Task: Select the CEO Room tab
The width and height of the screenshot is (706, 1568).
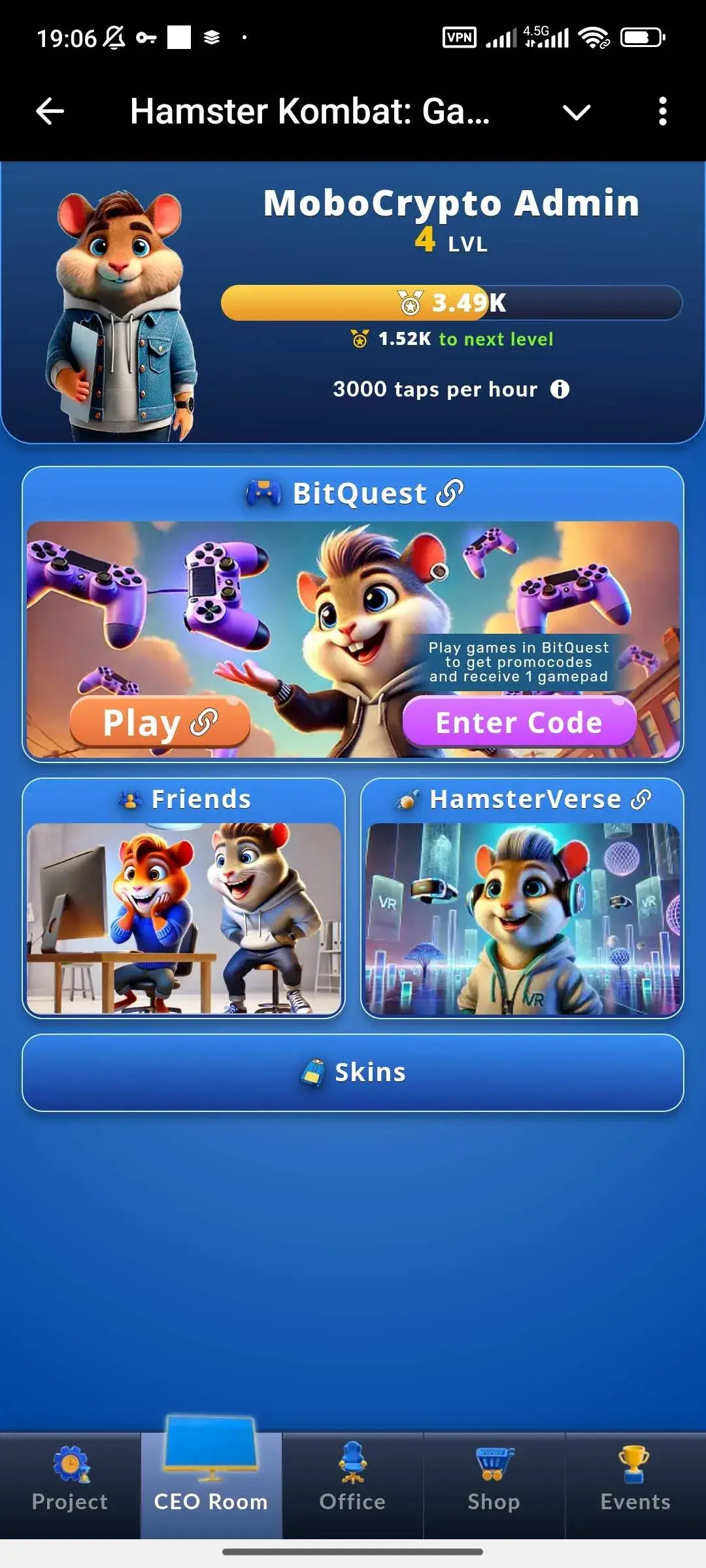Action: (x=211, y=1486)
